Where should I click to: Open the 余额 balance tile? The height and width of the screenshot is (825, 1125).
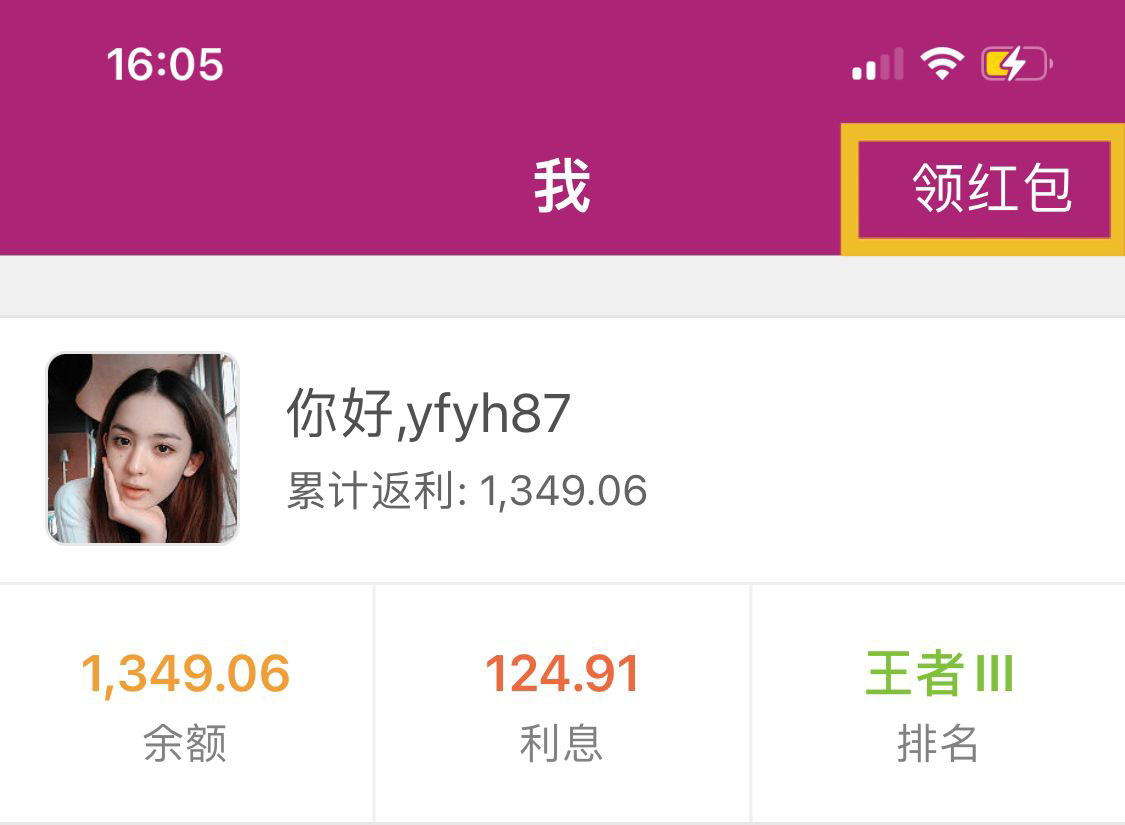[186, 703]
